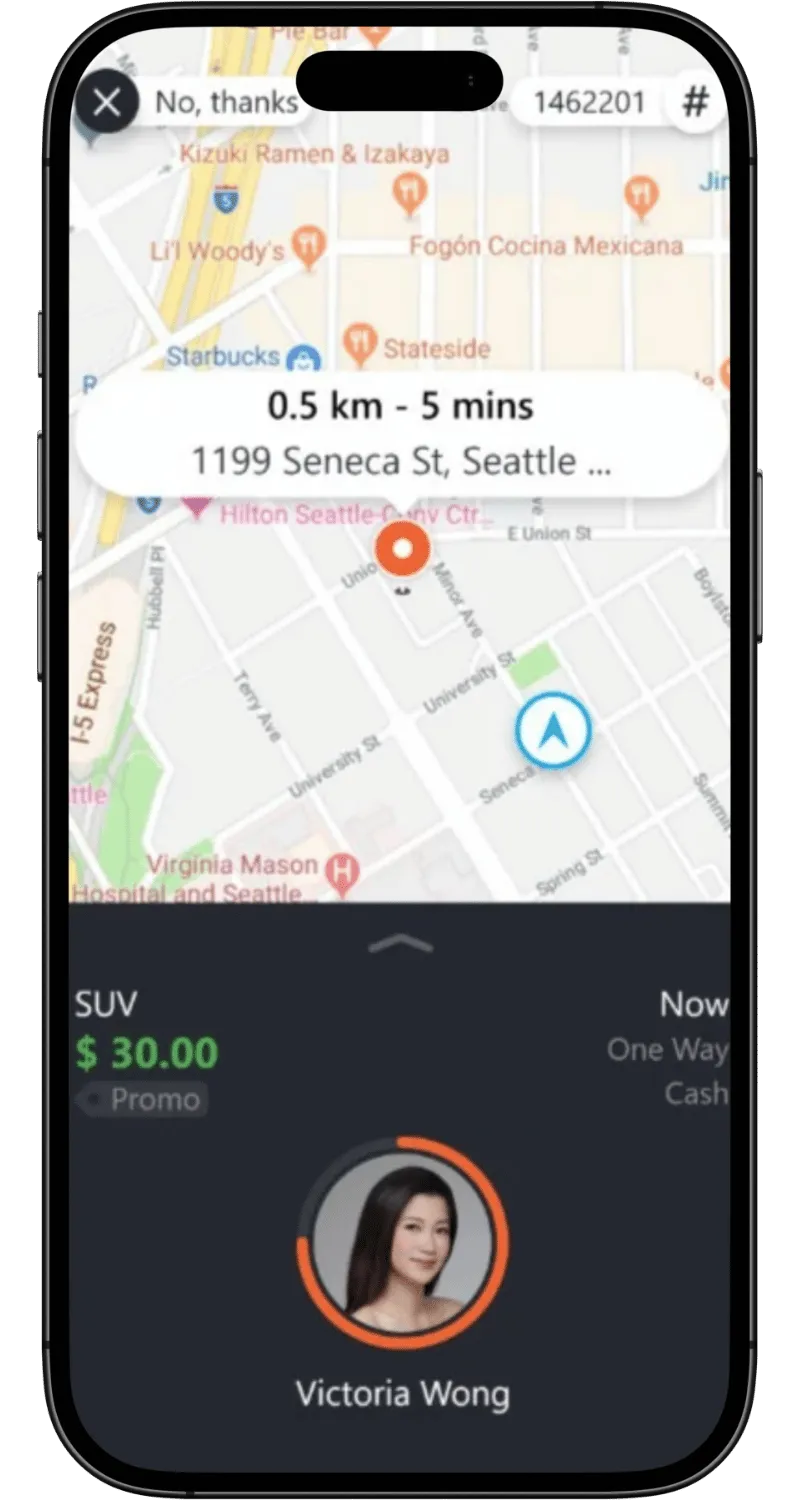
Task: Accept request via Victoria Wong's photo
Action: click(x=402, y=1240)
